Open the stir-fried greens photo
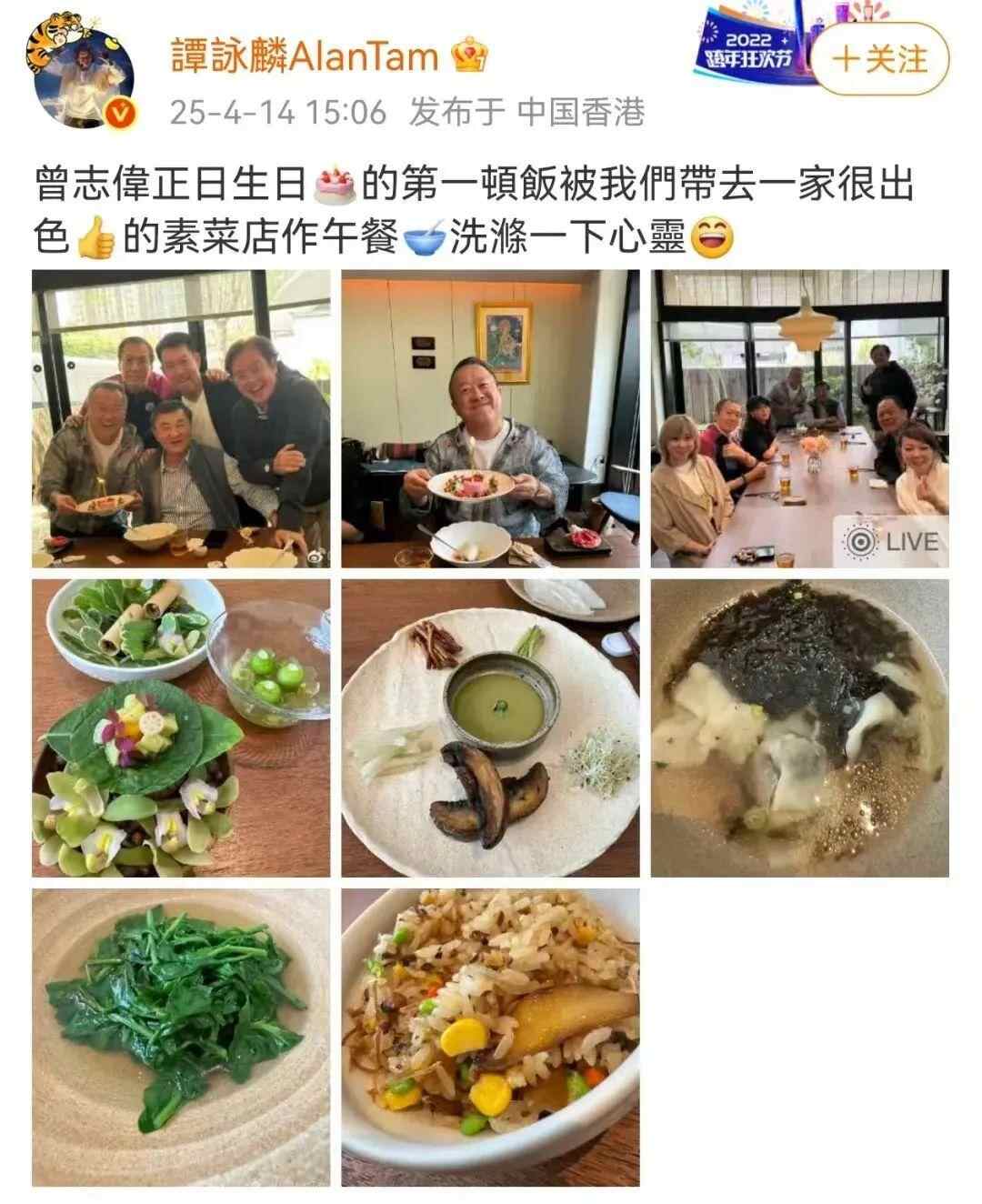The height and width of the screenshot is (1204, 982). click(181, 1037)
